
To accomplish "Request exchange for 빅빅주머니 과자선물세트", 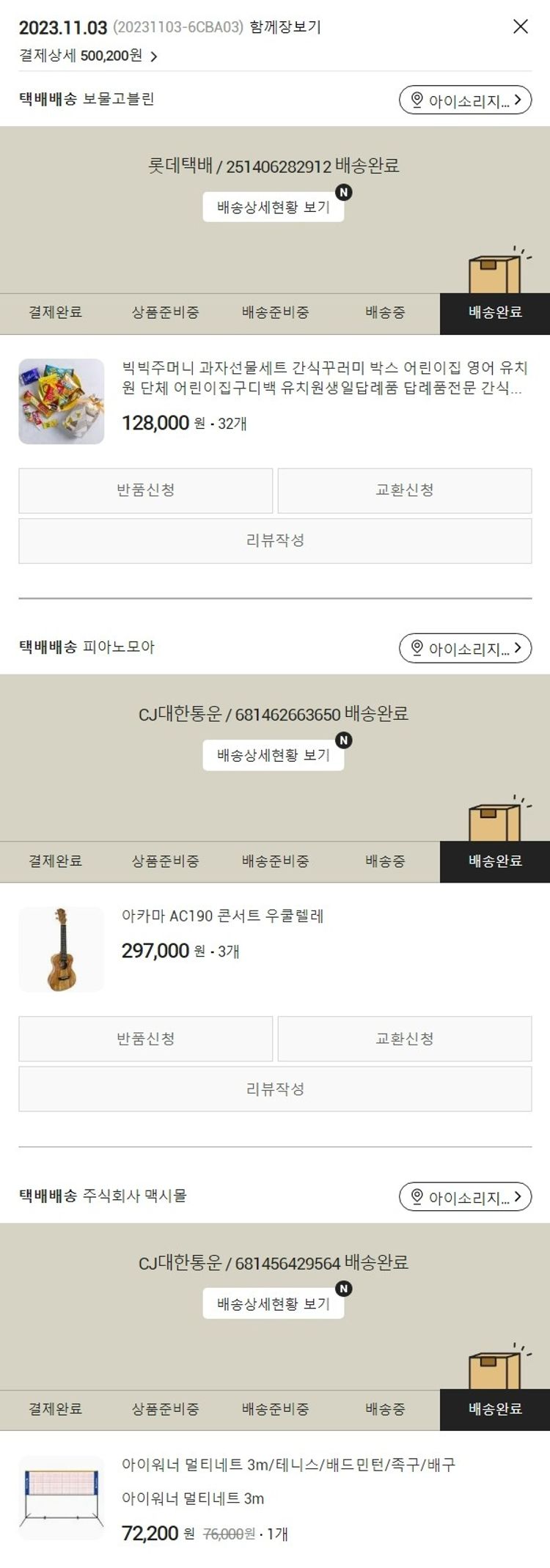I will click(404, 490).
